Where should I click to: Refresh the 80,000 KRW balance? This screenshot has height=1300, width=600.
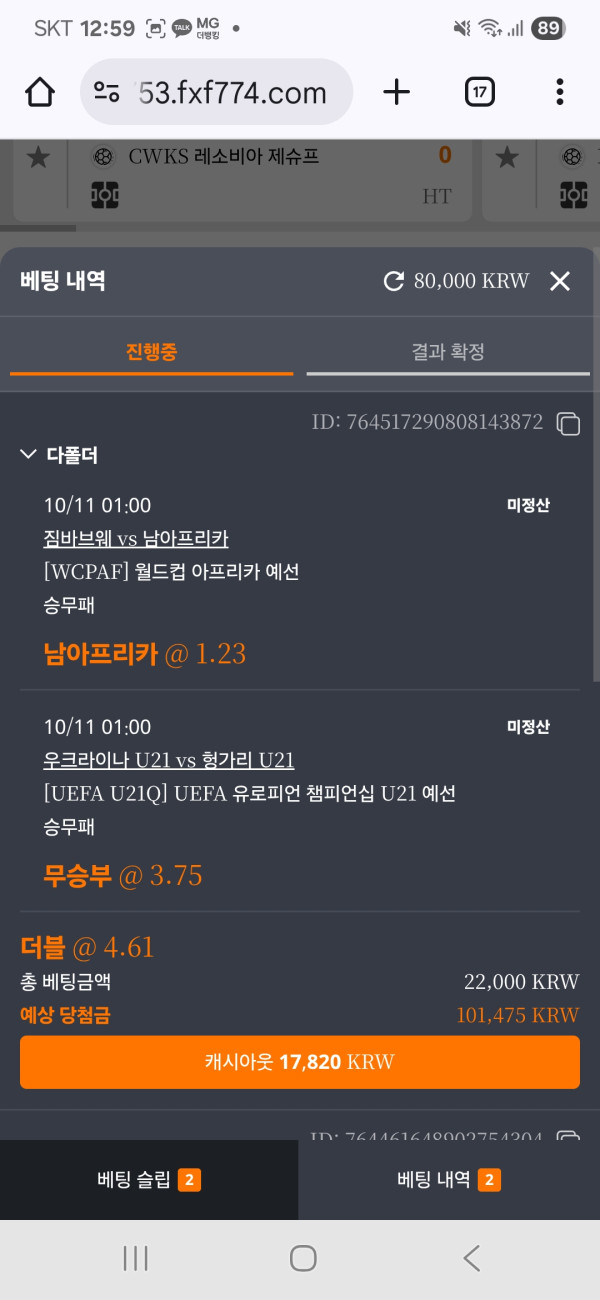[394, 282]
